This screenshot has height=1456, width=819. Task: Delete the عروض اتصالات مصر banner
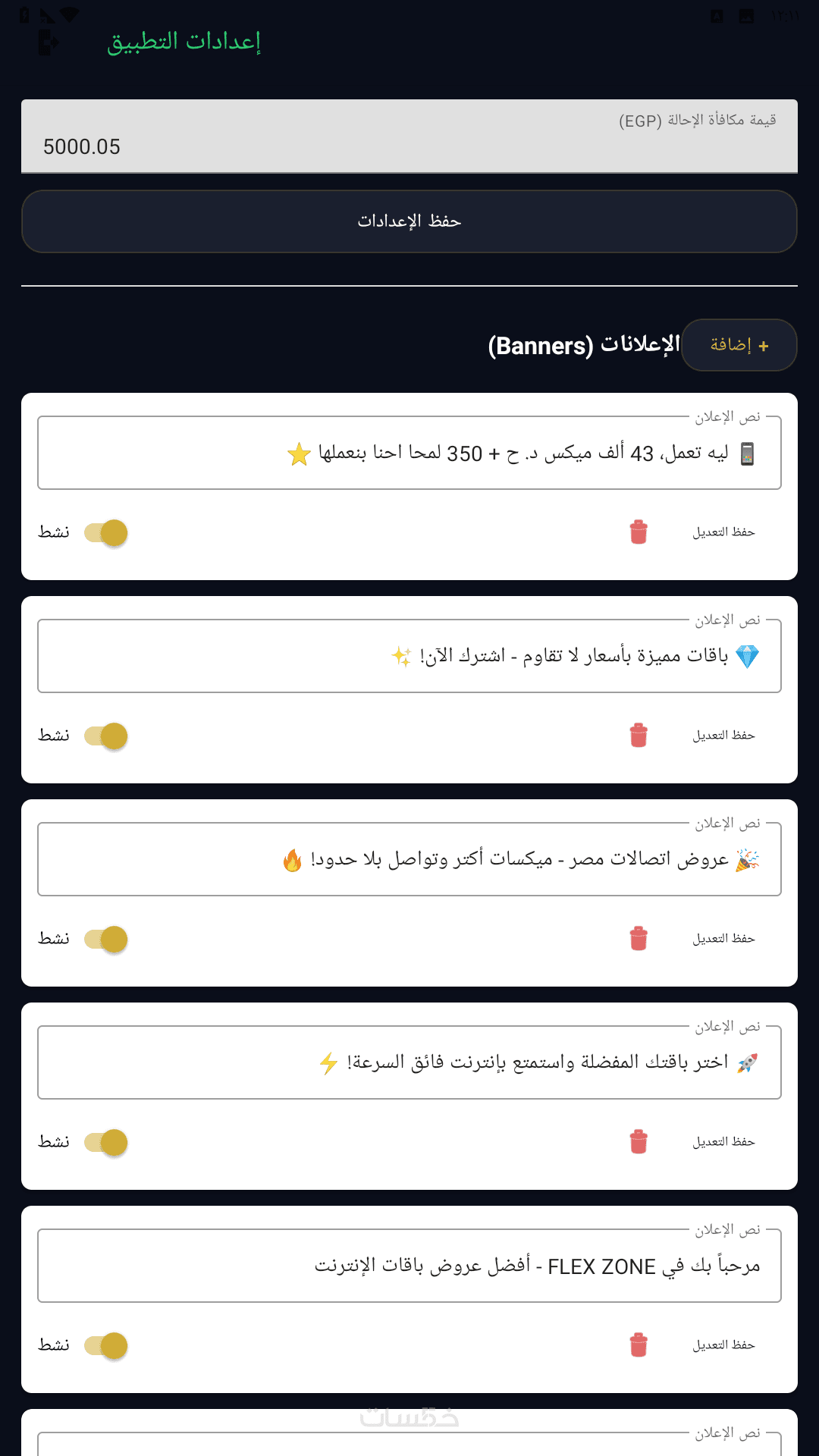[x=639, y=939]
